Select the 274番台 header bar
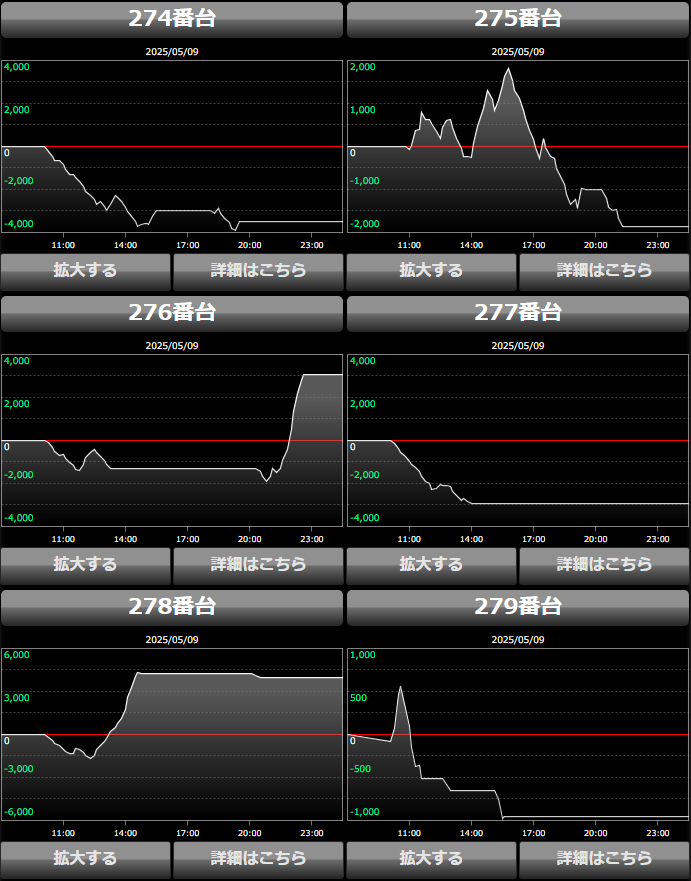 (172, 19)
